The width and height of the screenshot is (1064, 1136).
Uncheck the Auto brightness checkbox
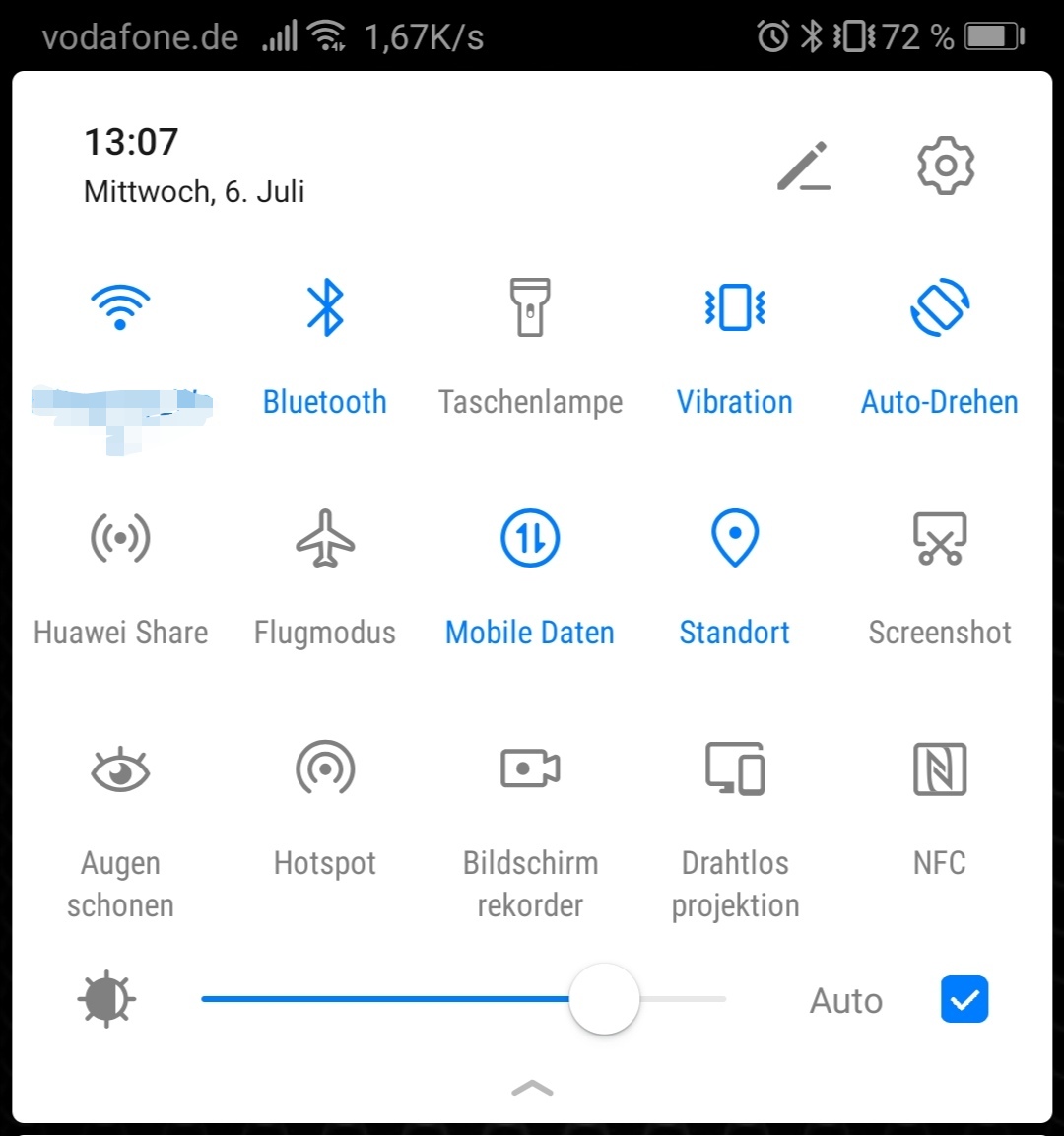pyautogui.click(x=964, y=1000)
